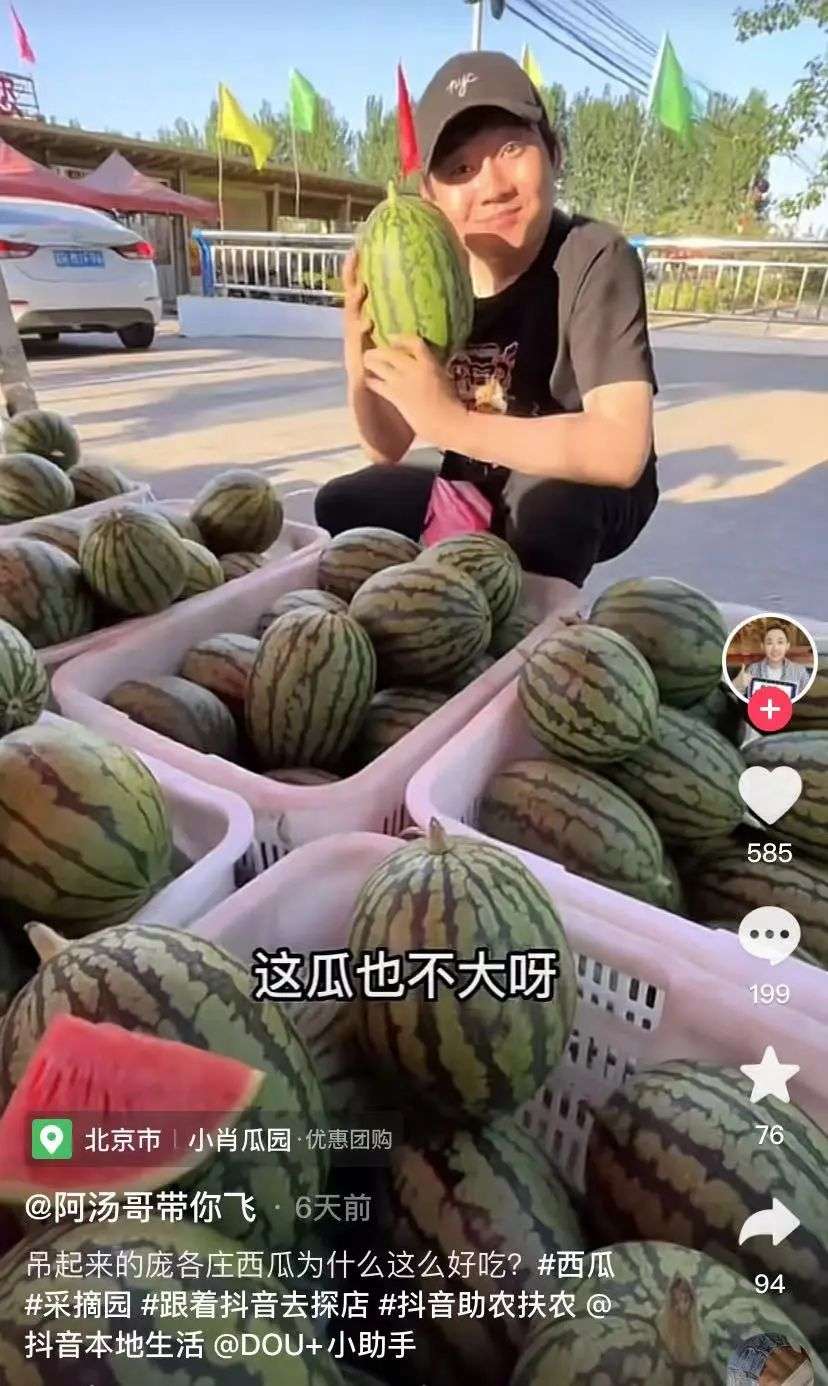Share this video
Image resolution: width=828 pixels, height=1386 pixels.
(769, 1224)
